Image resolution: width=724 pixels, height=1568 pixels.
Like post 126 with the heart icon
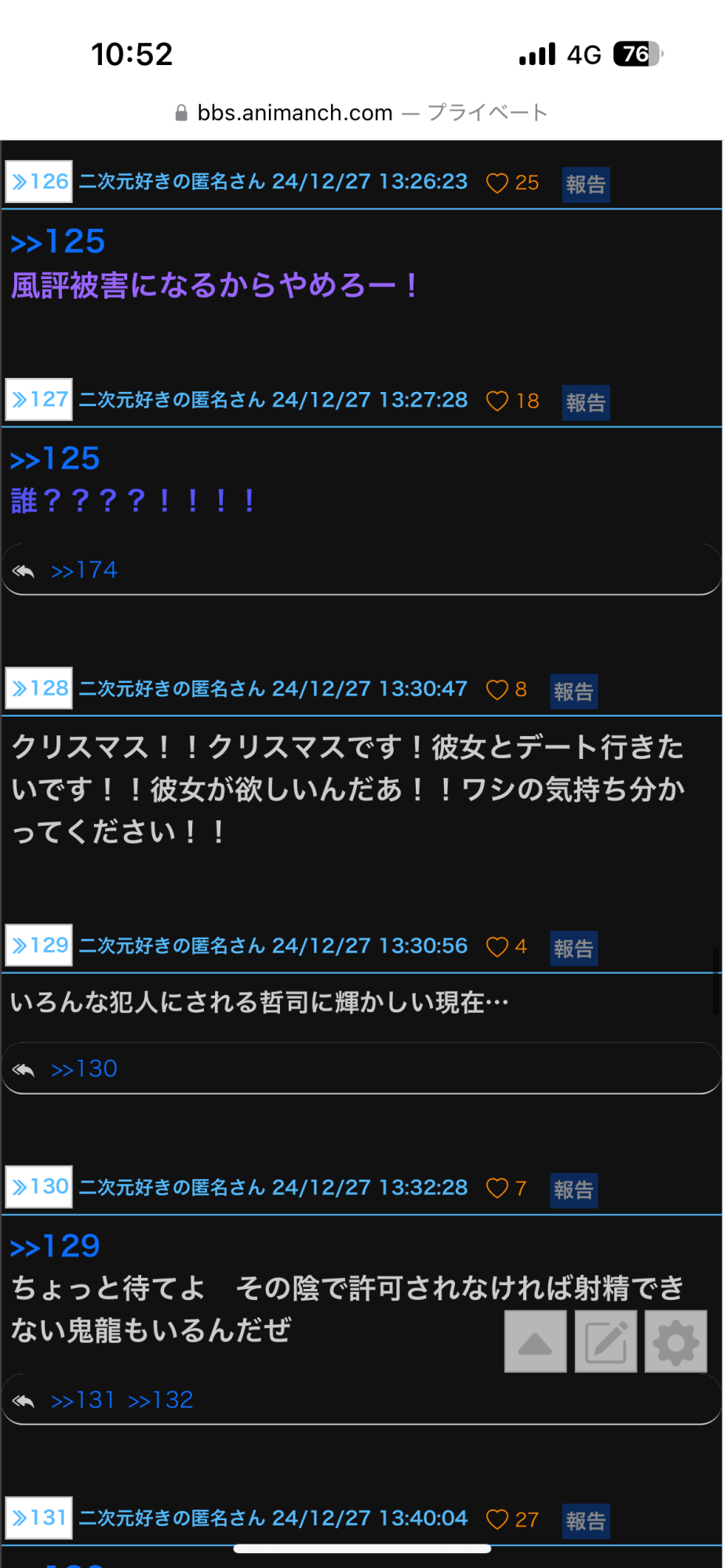pyautogui.click(x=497, y=183)
